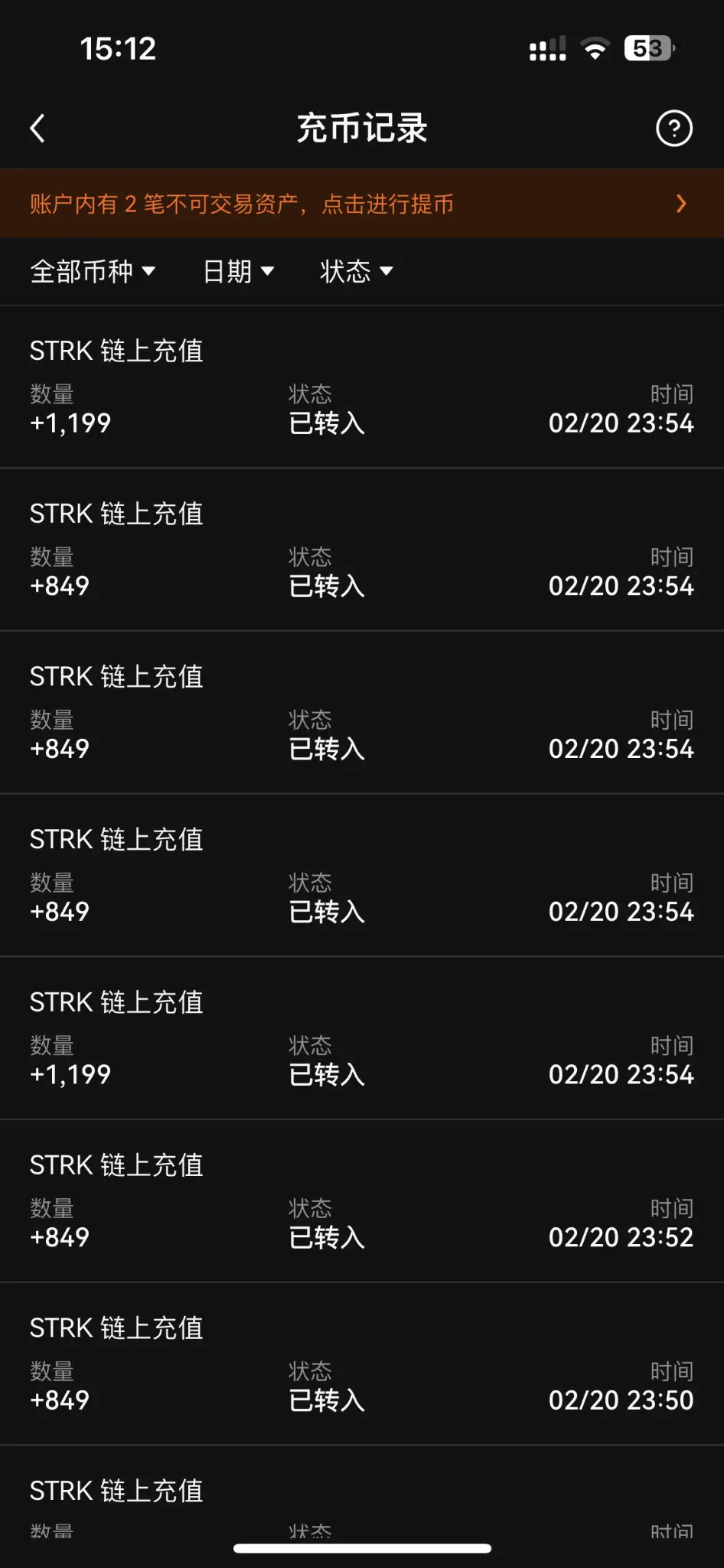Click the 日期 filter arrow icon
The width and height of the screenshot is (724, 1568).
point(267,271)
